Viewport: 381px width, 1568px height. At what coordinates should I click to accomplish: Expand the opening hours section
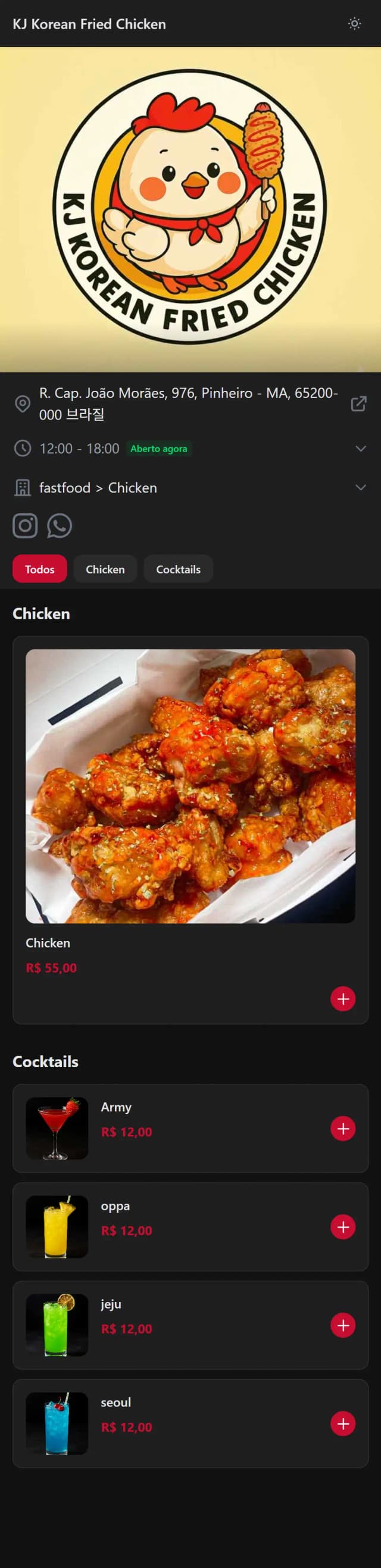pos(360,449)
